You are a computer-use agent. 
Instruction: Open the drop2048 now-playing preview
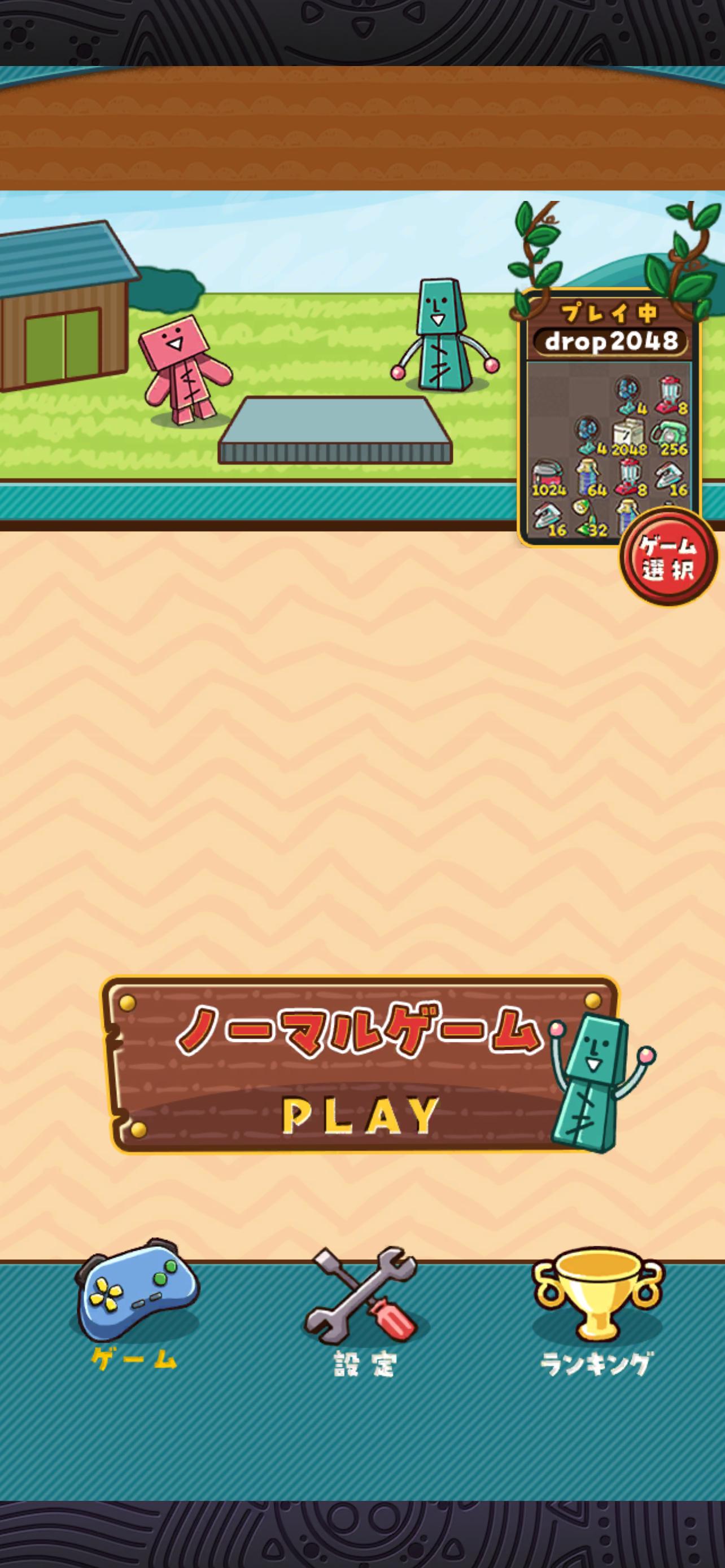(x=609, y=417)
